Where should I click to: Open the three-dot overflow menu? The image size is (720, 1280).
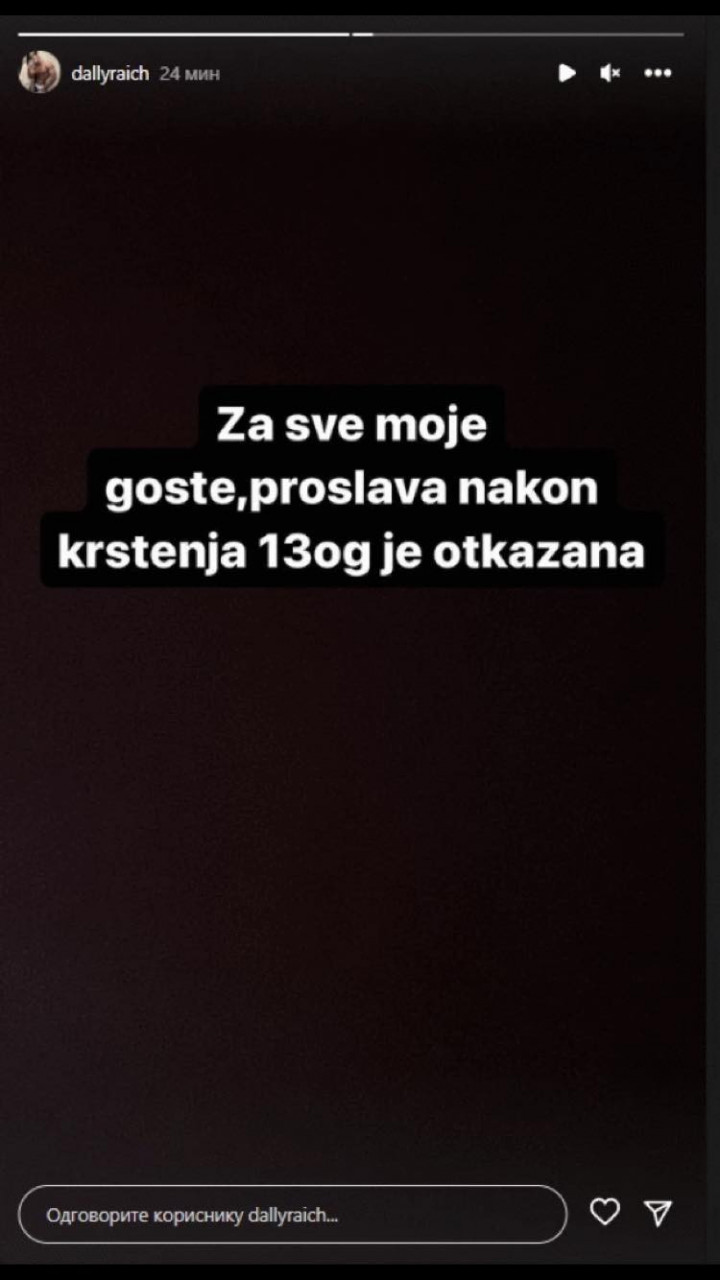657,73
